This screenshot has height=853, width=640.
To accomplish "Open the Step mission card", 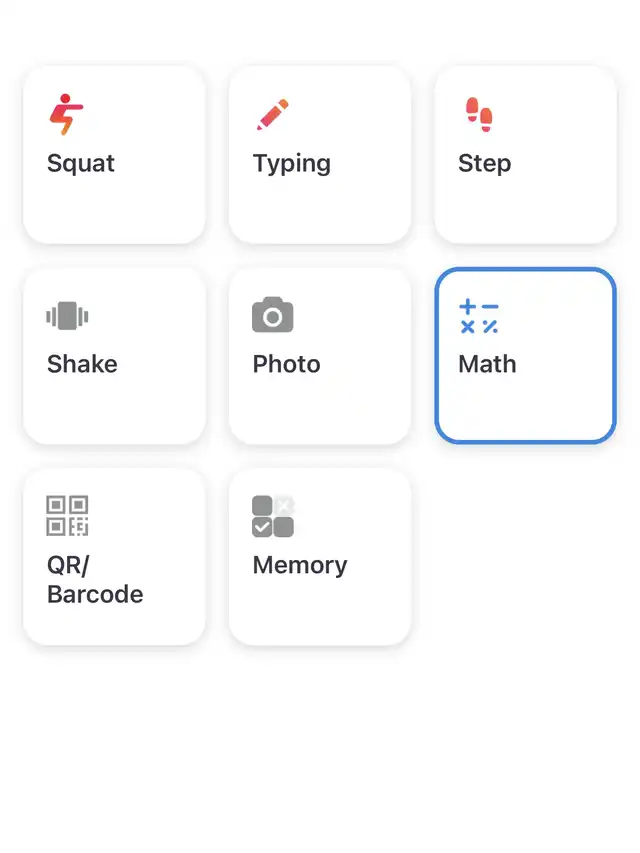I will click(x=525, y=155).
